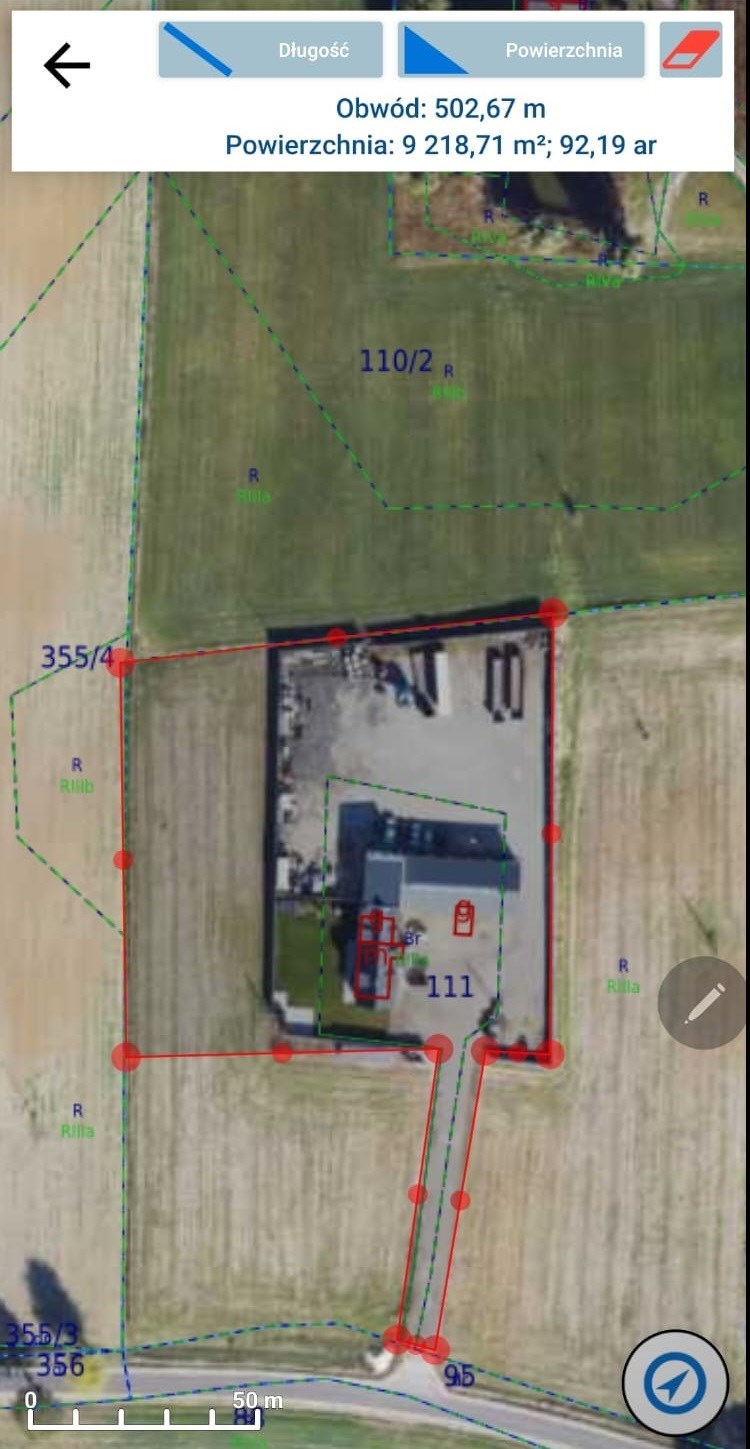Go back using the arrow

click(x=67, y=66)
